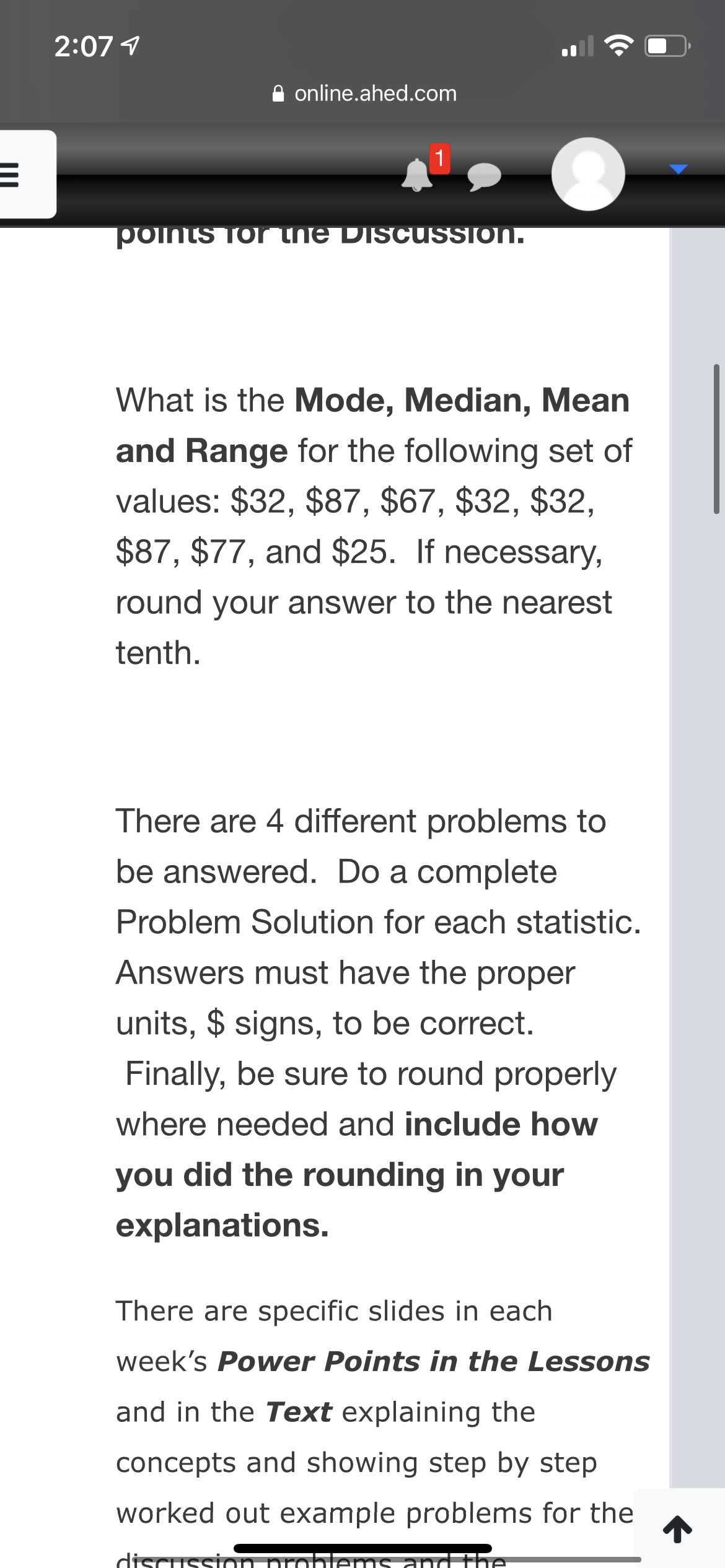Screen dimensions: 725x1568
Task: Tap the lock icon in the address bar
Action: [x=278, y=94]
